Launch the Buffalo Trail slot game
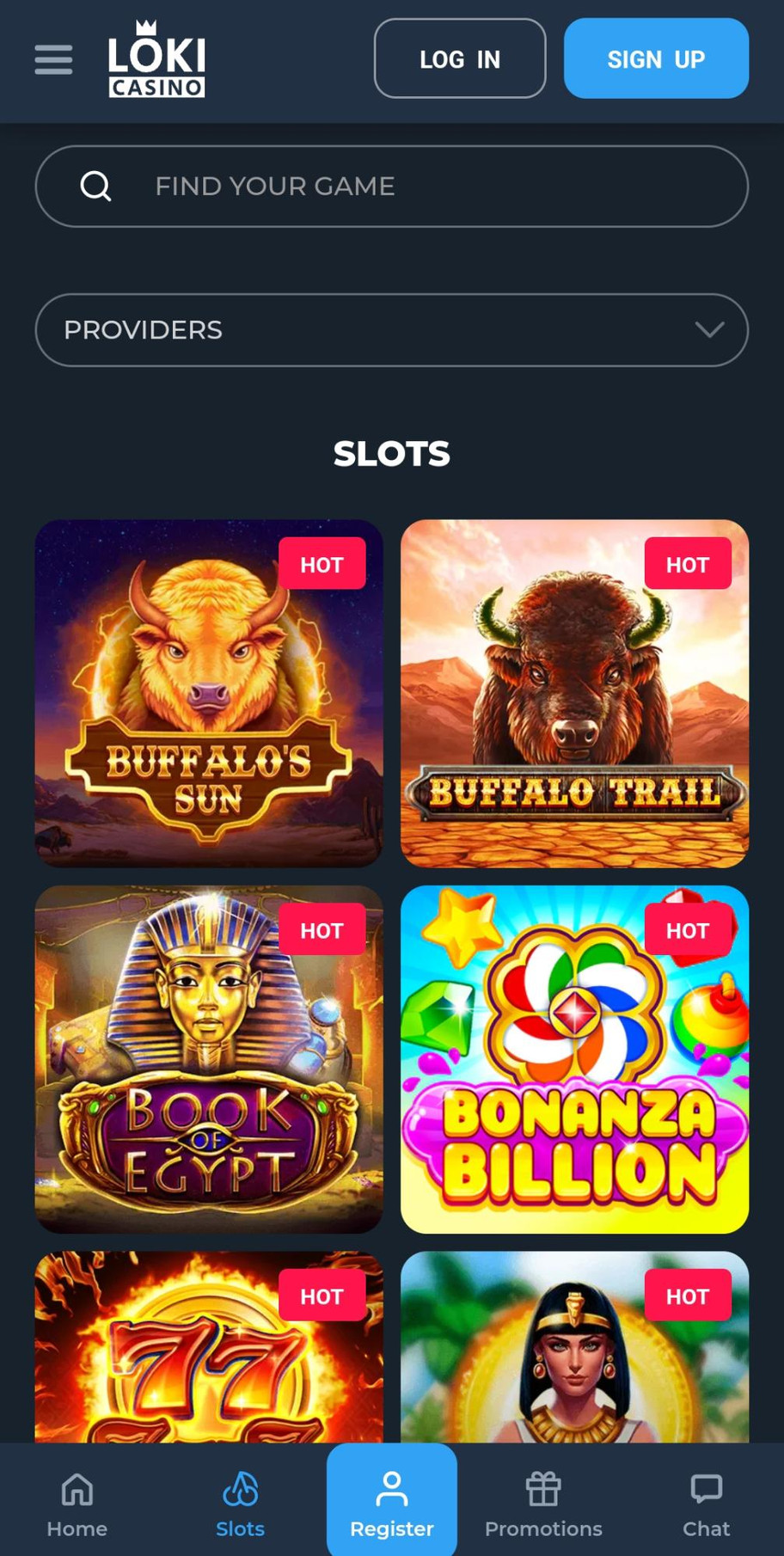 point(574,694)
